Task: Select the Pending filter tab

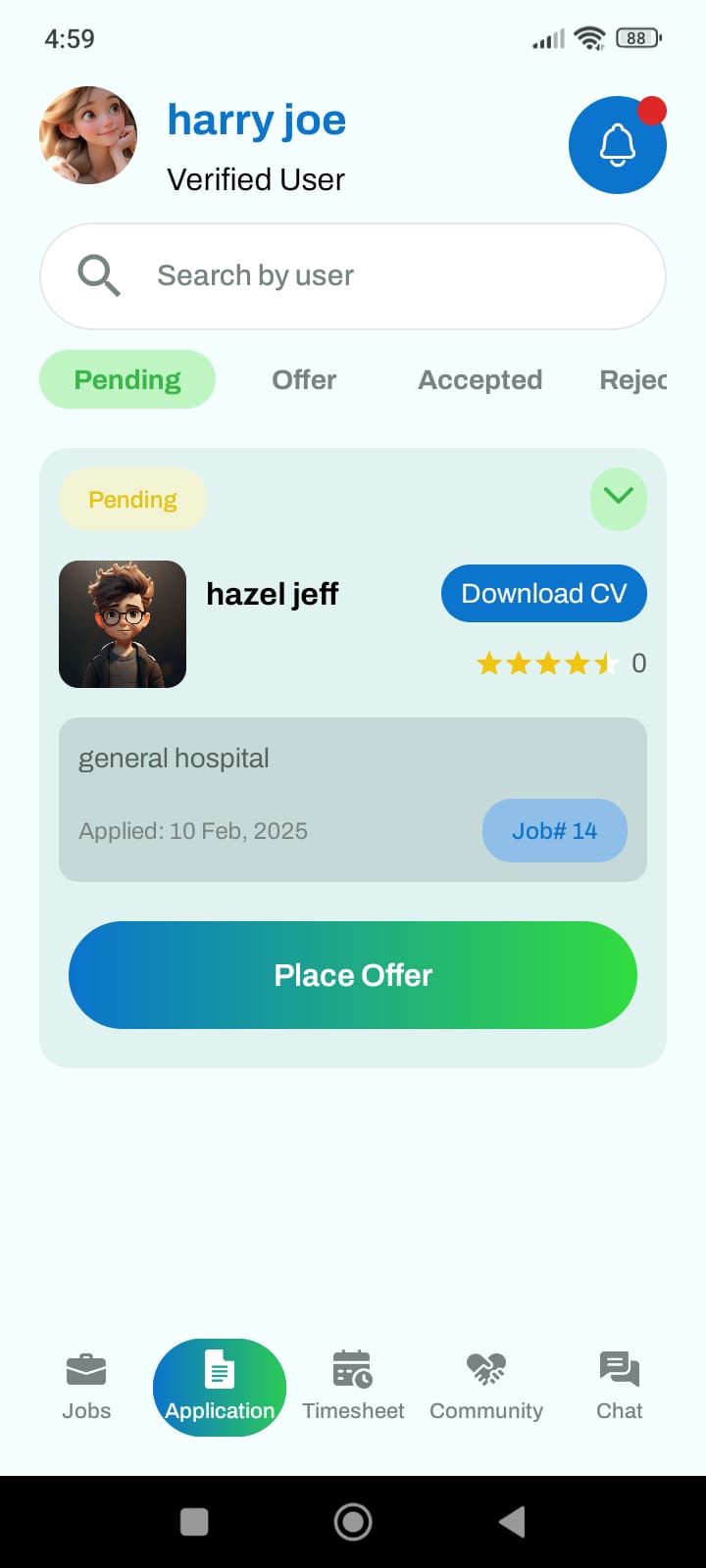Action: pyautogui.click(x=127, y=380)
